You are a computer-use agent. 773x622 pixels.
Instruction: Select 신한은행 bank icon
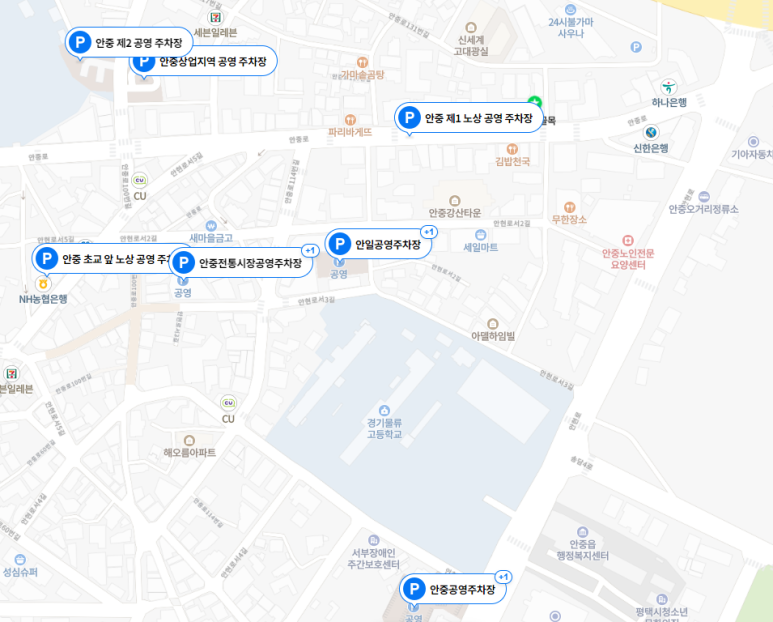(x=651, y=133)
